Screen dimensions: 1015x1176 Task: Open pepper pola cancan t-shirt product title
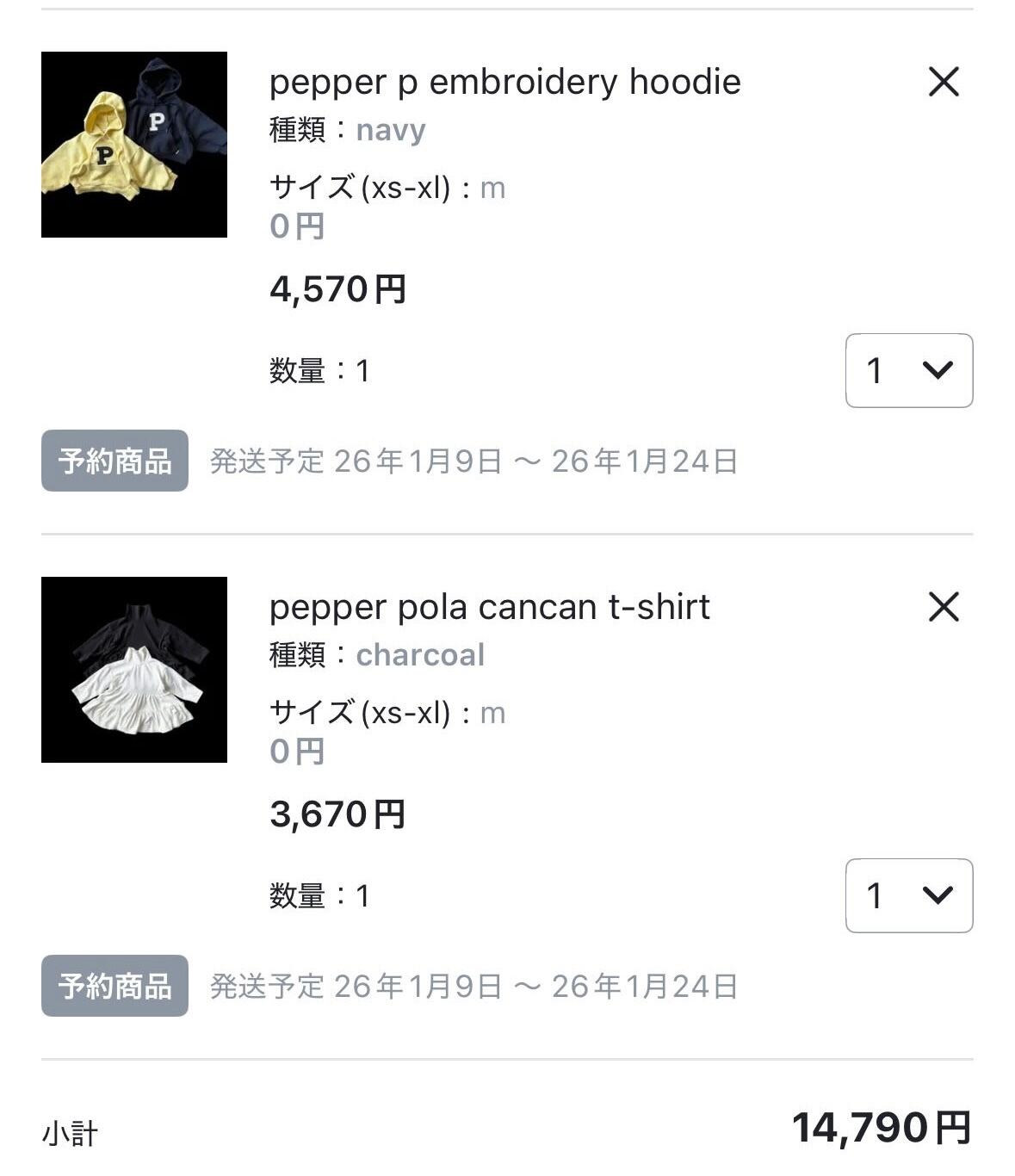tap(489, 608)
